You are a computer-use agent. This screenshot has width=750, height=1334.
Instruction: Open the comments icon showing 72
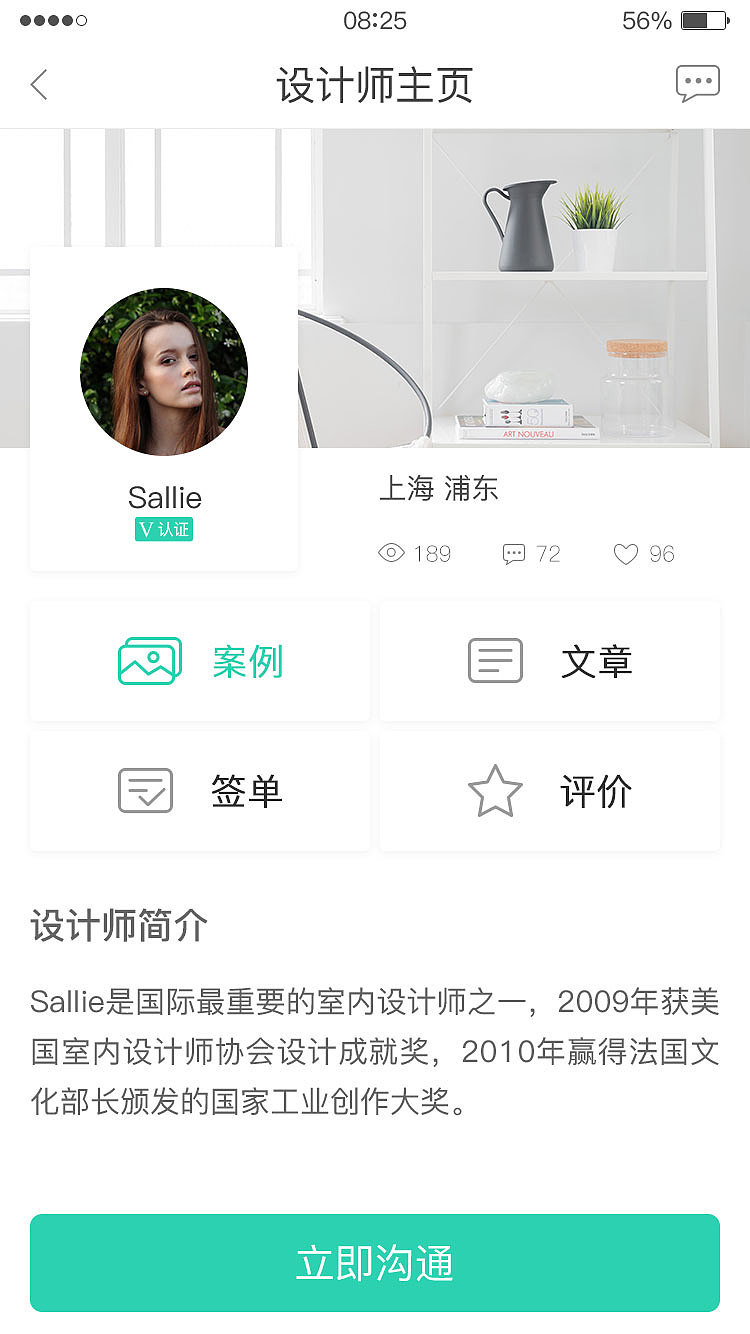[512, 554]
